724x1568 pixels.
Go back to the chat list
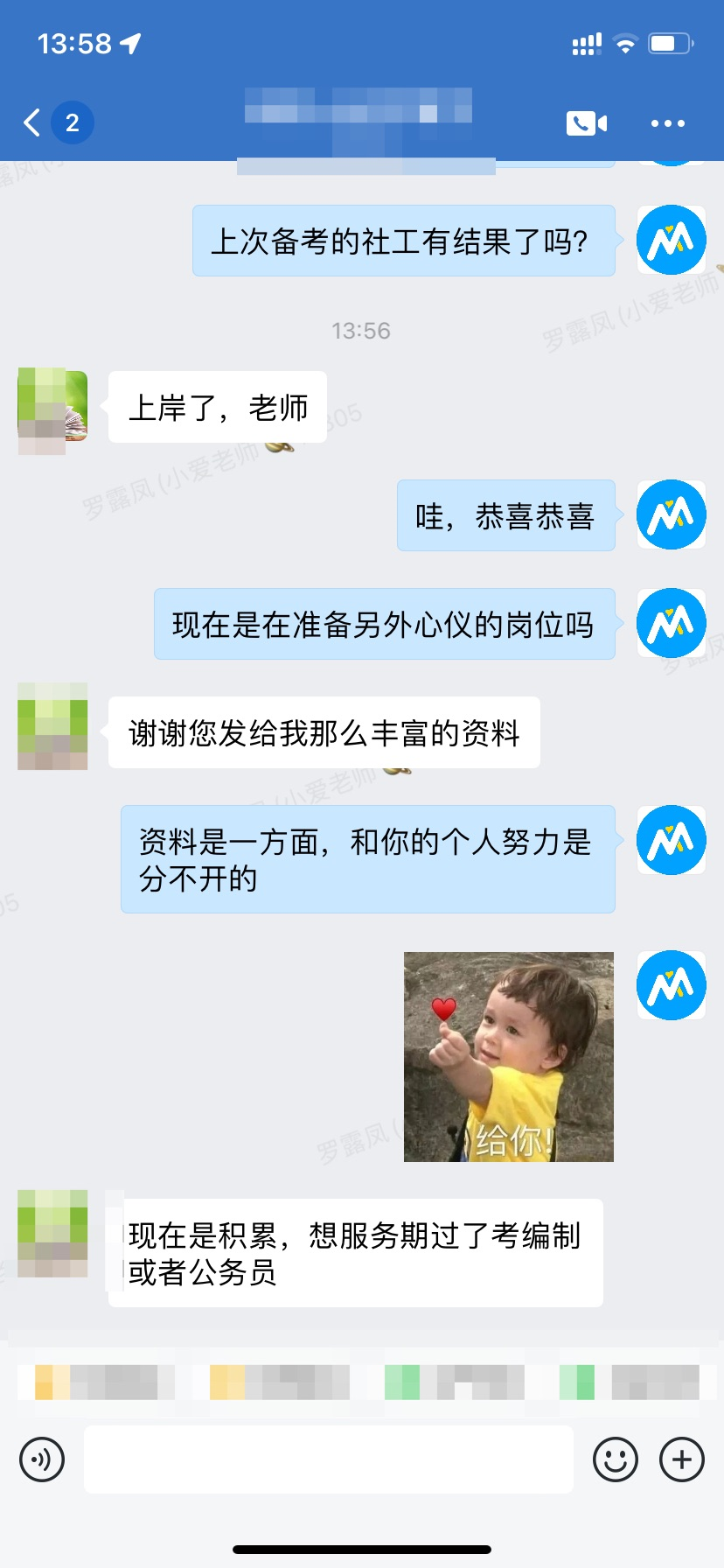[33, 122]
